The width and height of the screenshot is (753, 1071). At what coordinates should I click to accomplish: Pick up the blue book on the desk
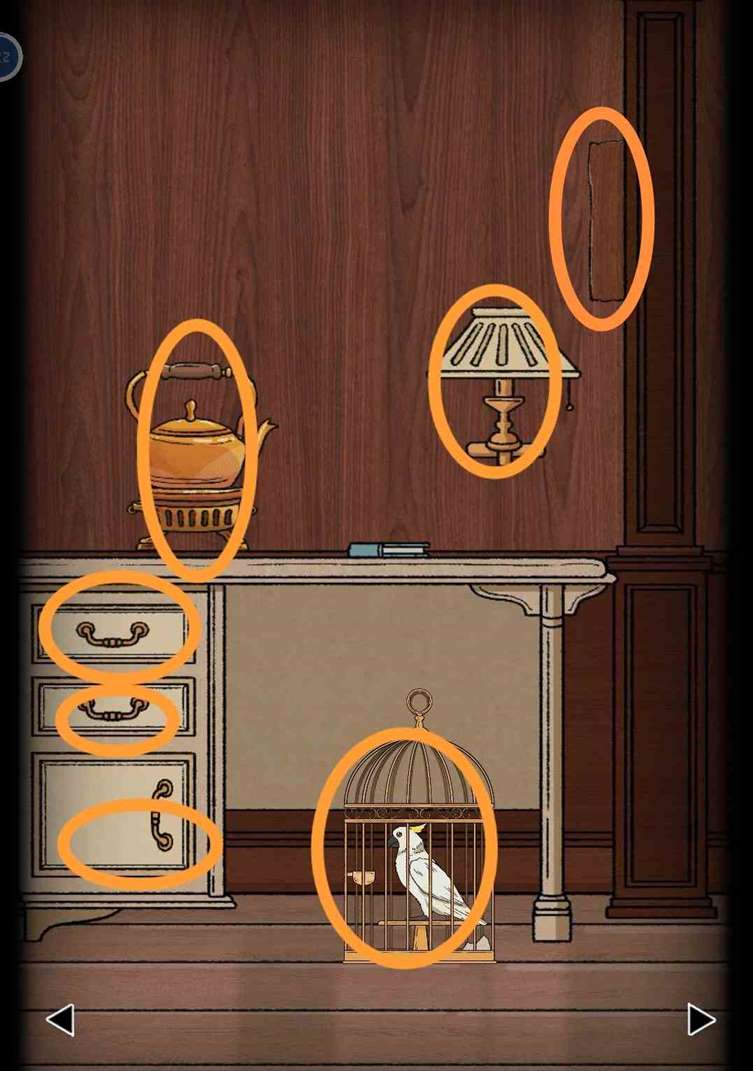click(x=388, y=549)
